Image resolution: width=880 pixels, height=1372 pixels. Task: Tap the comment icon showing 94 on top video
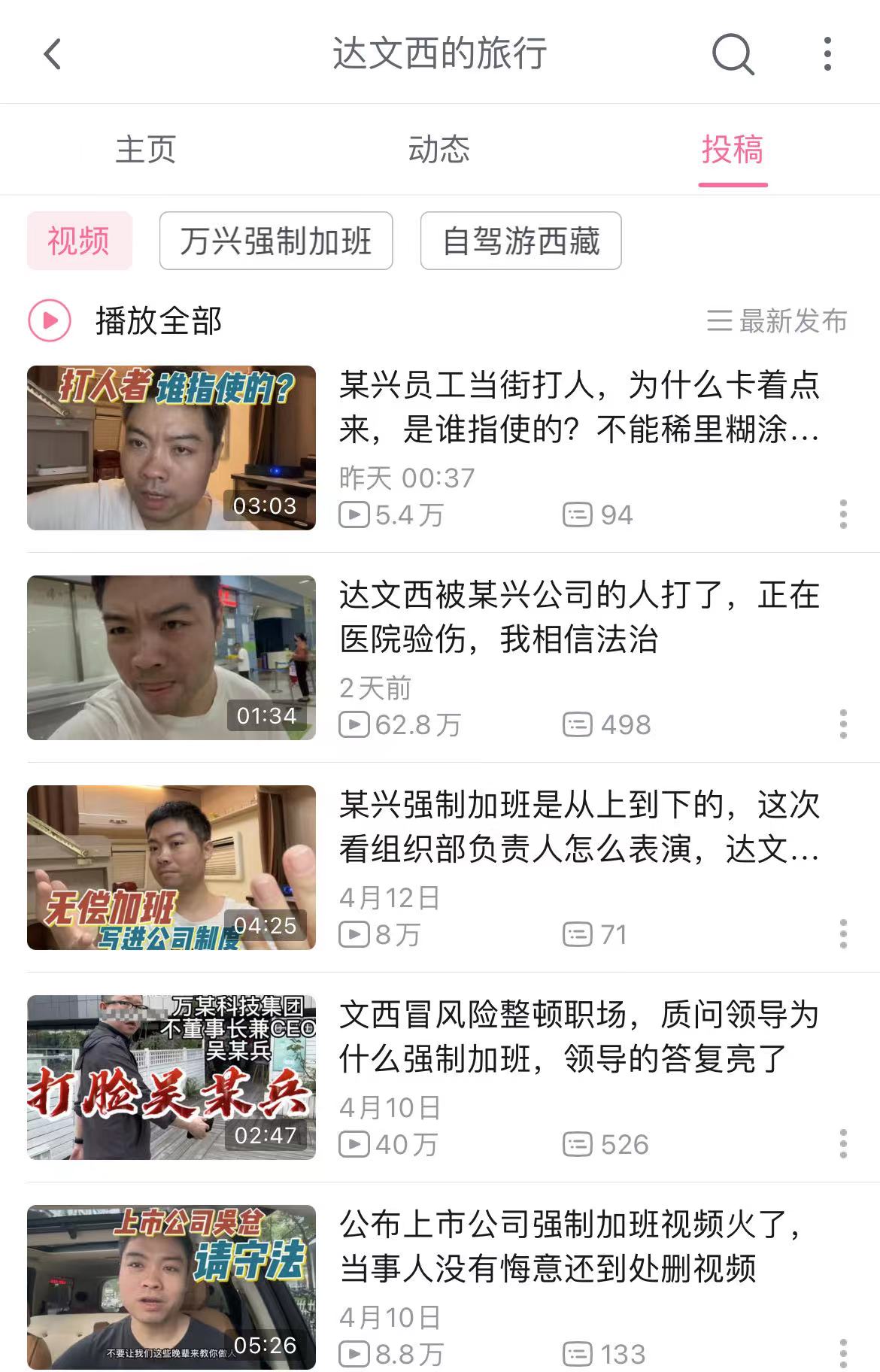(x=578, y=514)
